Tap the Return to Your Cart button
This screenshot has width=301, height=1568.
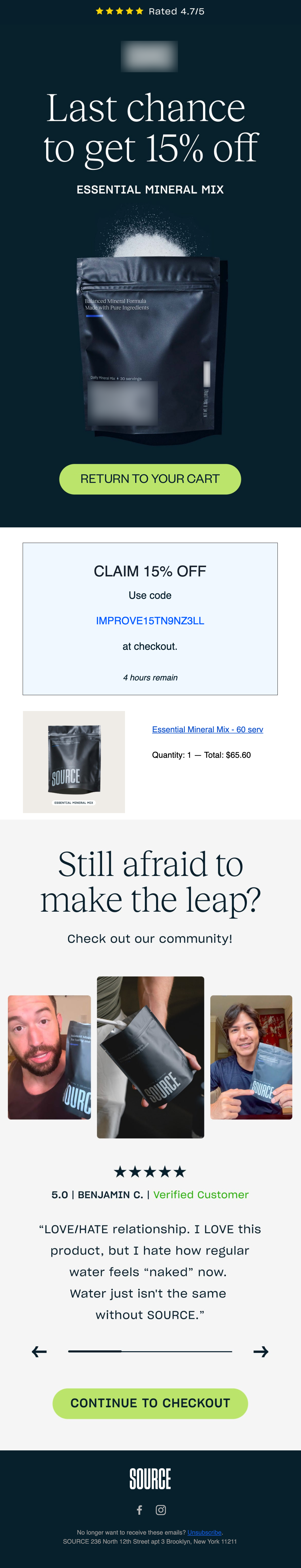(x=150, y=479)
